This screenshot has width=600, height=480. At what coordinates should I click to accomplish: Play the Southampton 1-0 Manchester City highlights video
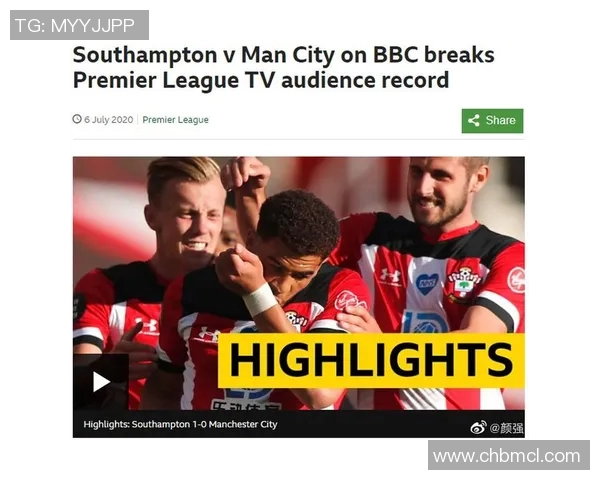101,381
